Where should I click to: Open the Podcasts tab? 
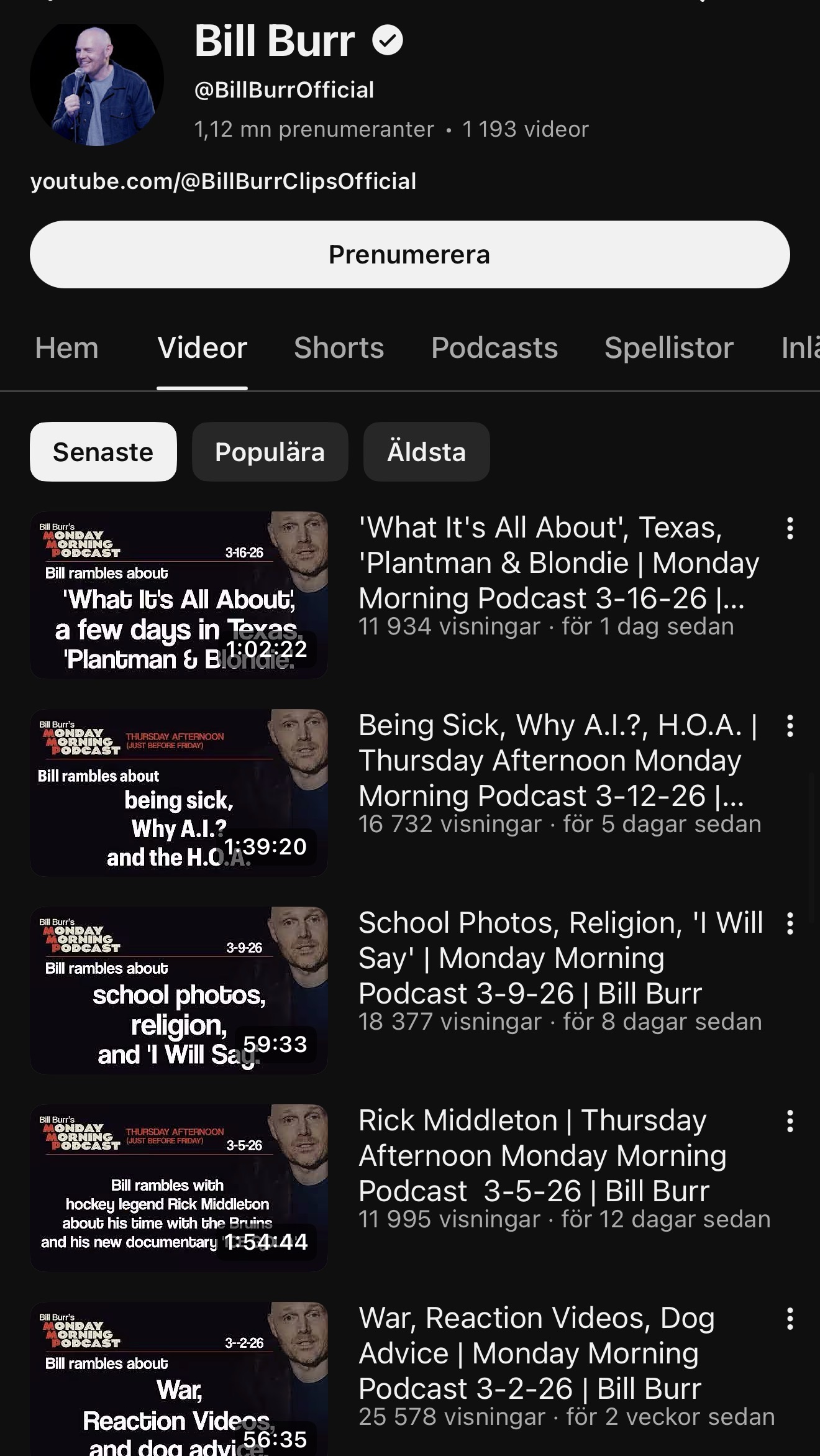click(x=494, y=348)
